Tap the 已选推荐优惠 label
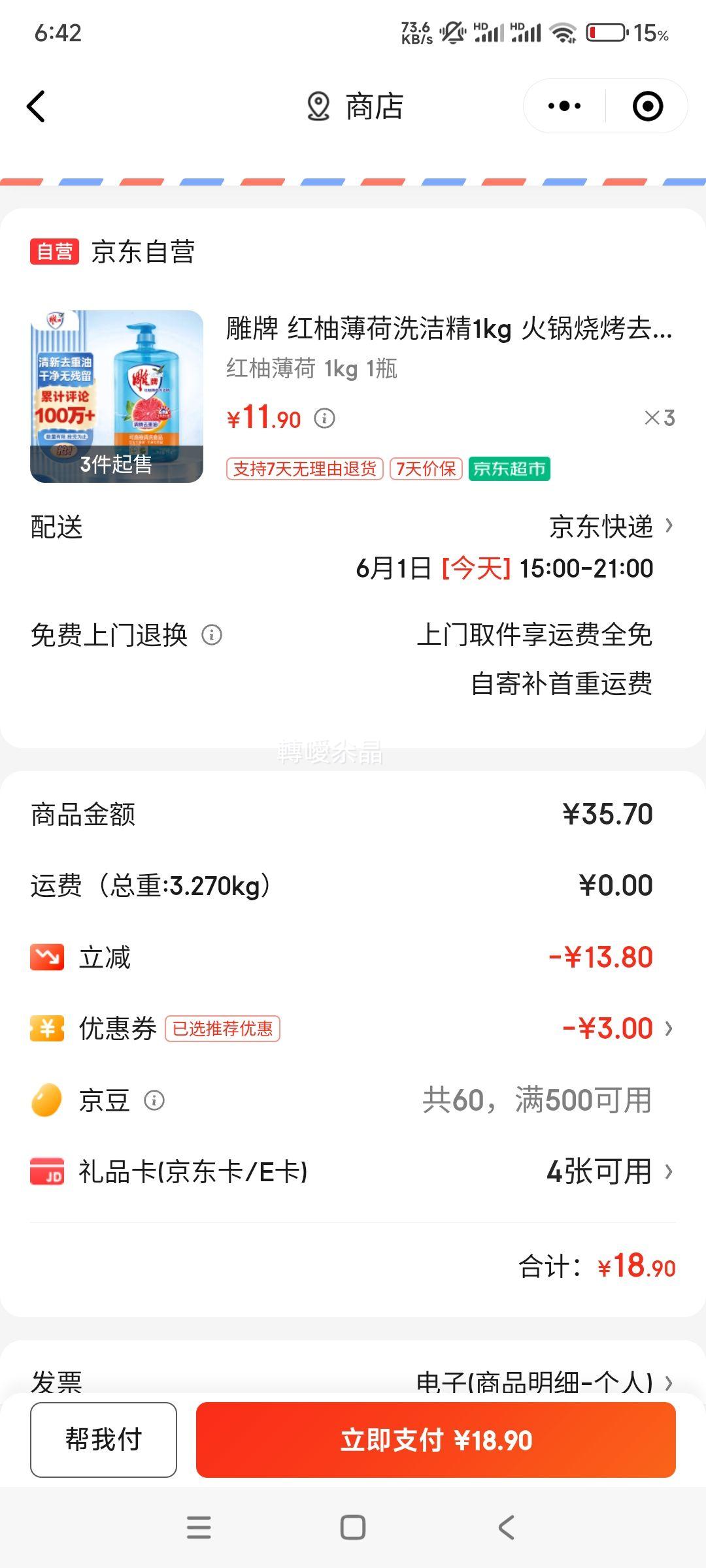Image resolution: width=706 pixels, height=1568 pixels. (x=223, y=1028)
